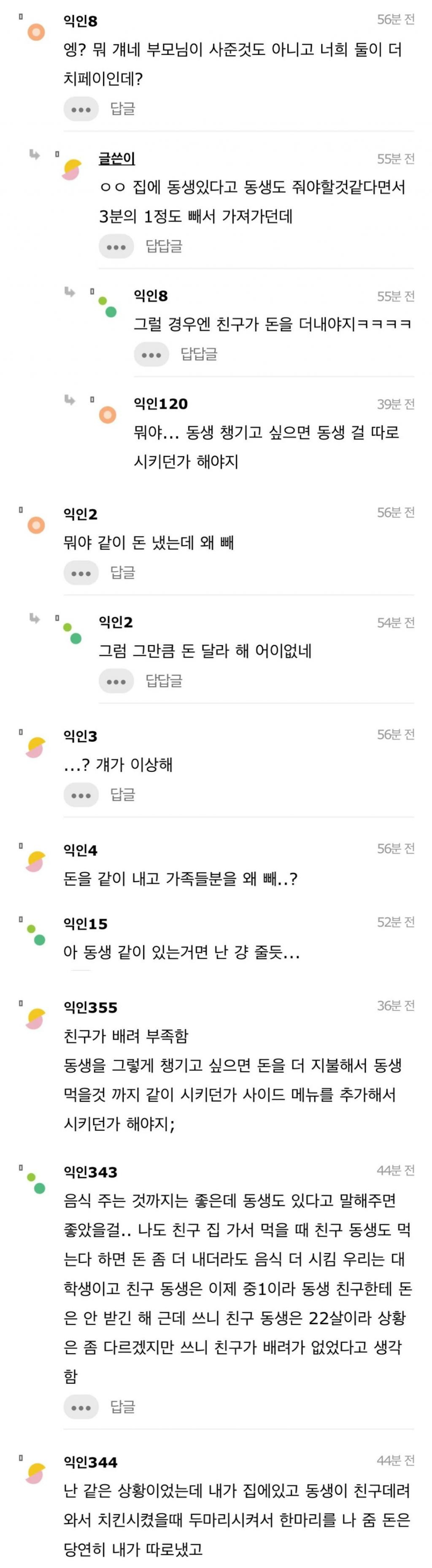Reply (답글) to 익인3's comment
This screenshot has height=1568, width=432.
point(122,795)
